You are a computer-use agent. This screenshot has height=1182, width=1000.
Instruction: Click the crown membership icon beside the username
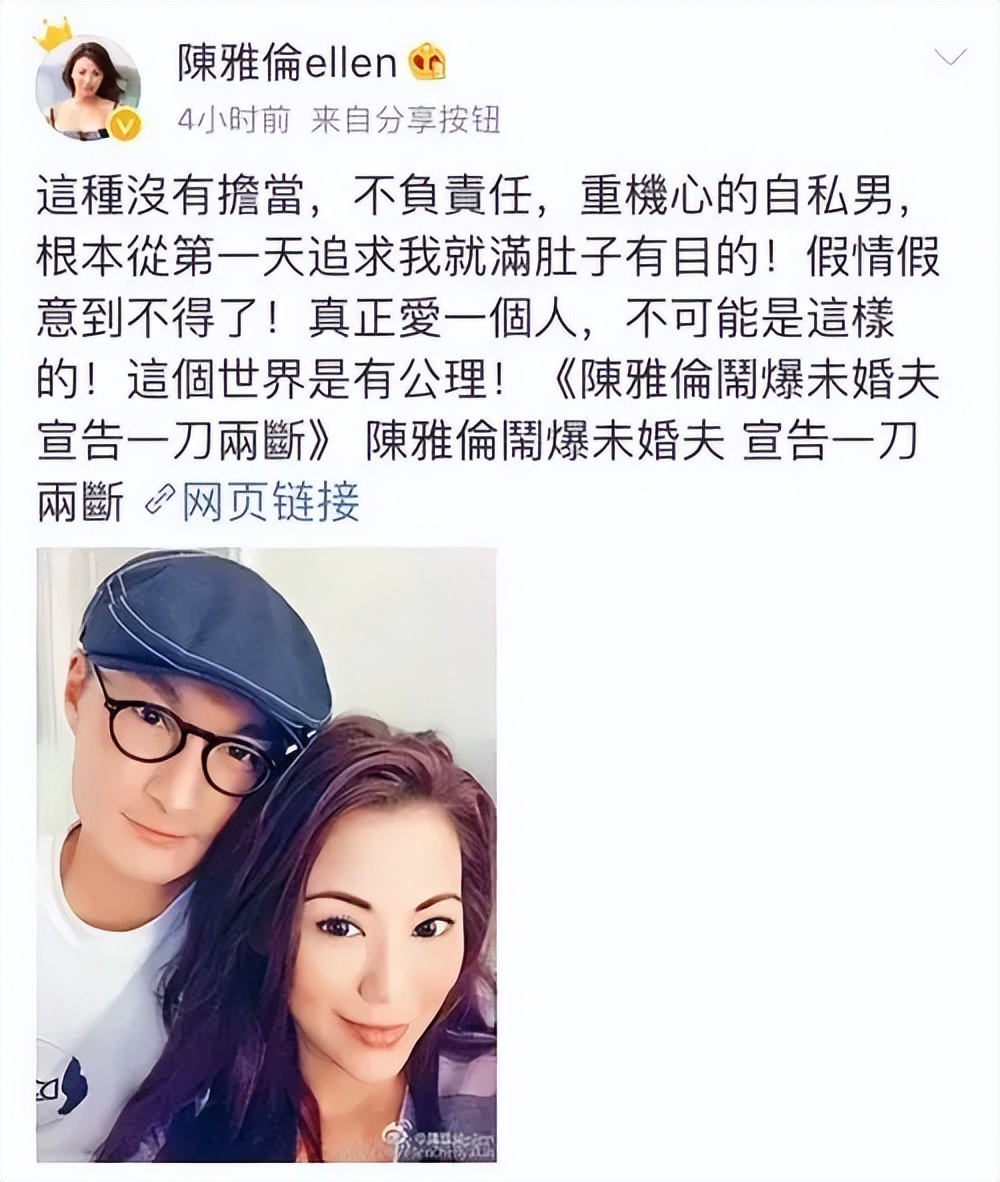click(x=426, y=62)
